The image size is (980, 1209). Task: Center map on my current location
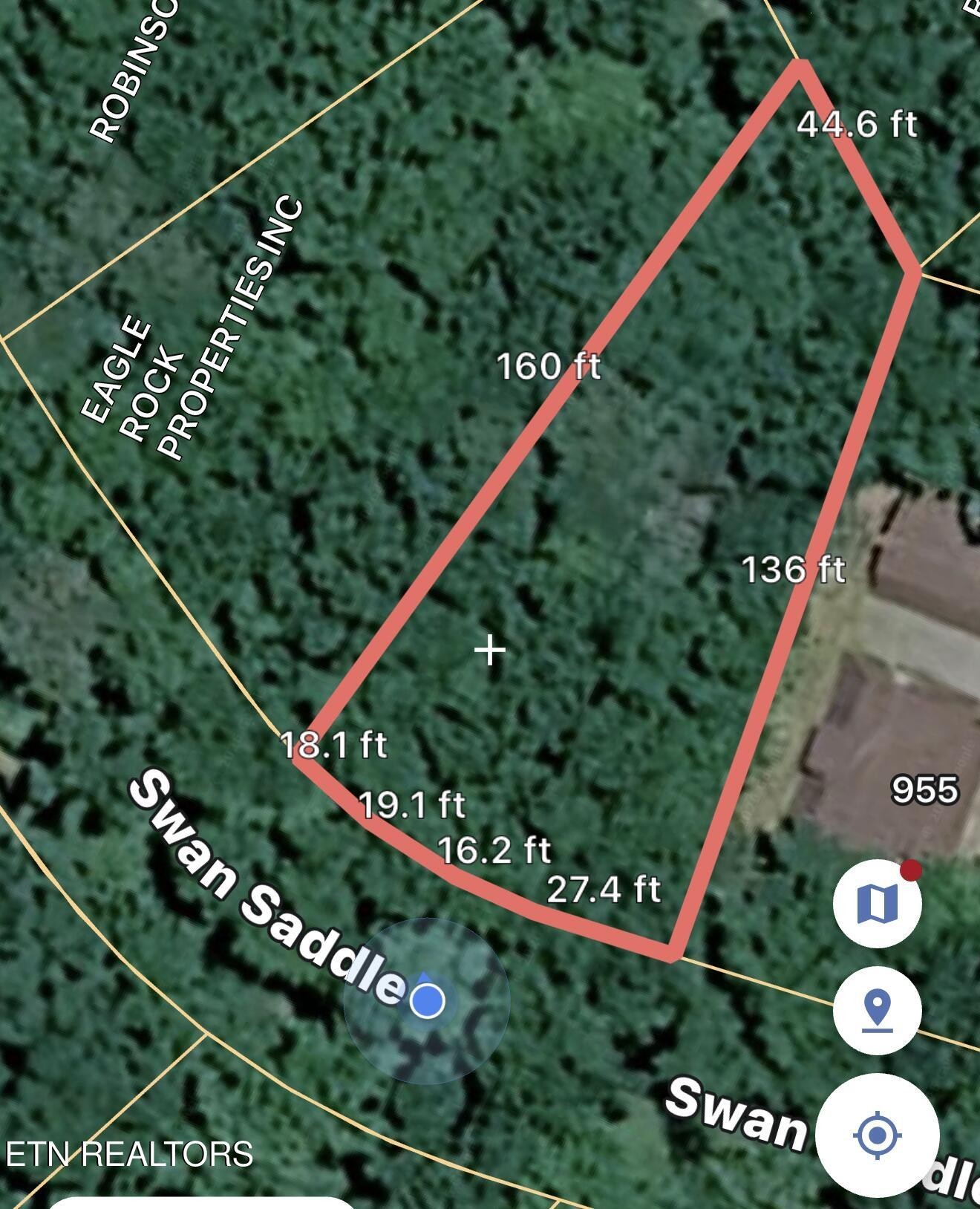pyautogui.click(x=878, y=1135)
